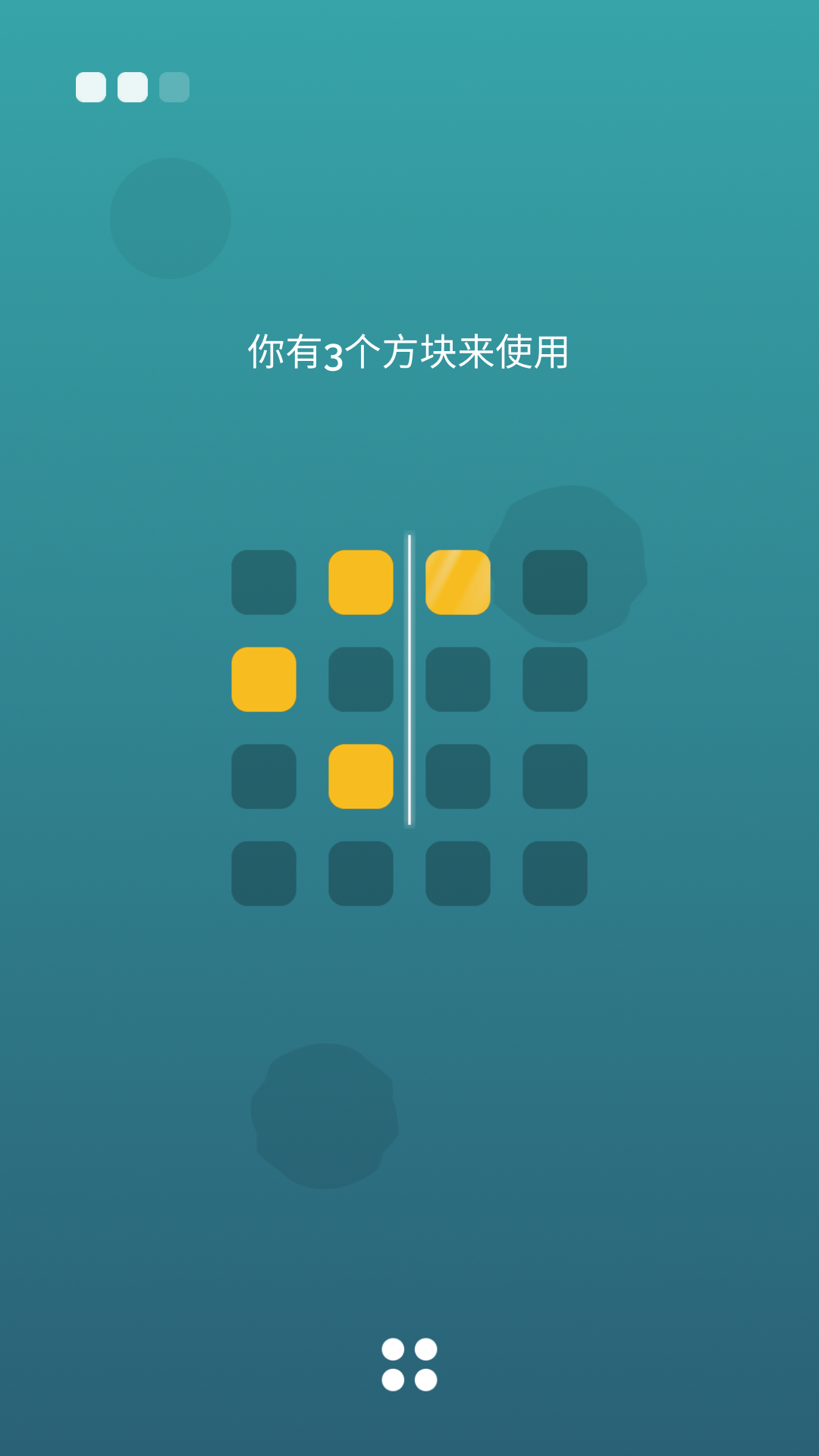This screenshot has width=819, height=1456.
Task: Open the four-dot menu at the bottom of the screen
Action: click(409, 1365)
